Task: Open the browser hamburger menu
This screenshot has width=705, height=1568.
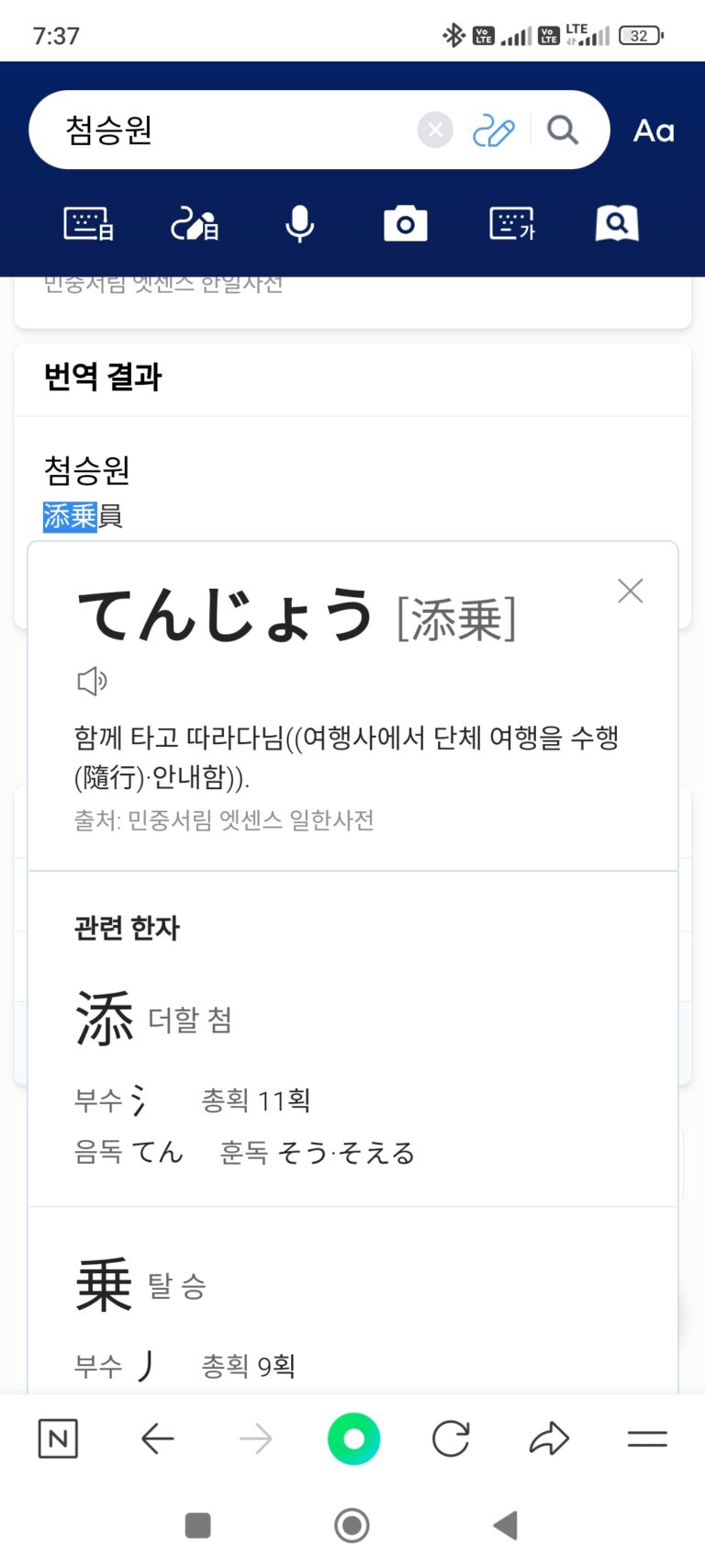Action: [647, 1438]
